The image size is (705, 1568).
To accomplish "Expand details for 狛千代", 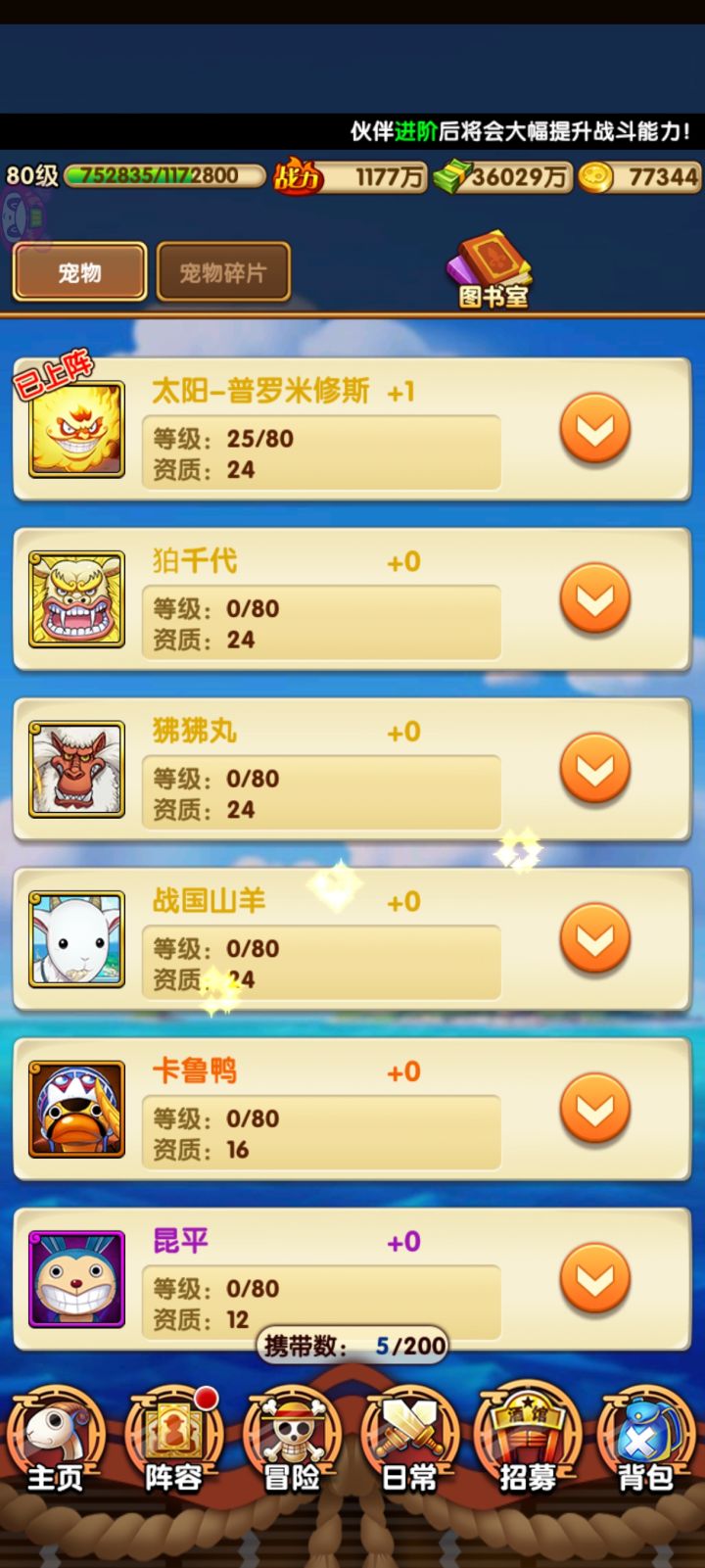I will point(594,600).
